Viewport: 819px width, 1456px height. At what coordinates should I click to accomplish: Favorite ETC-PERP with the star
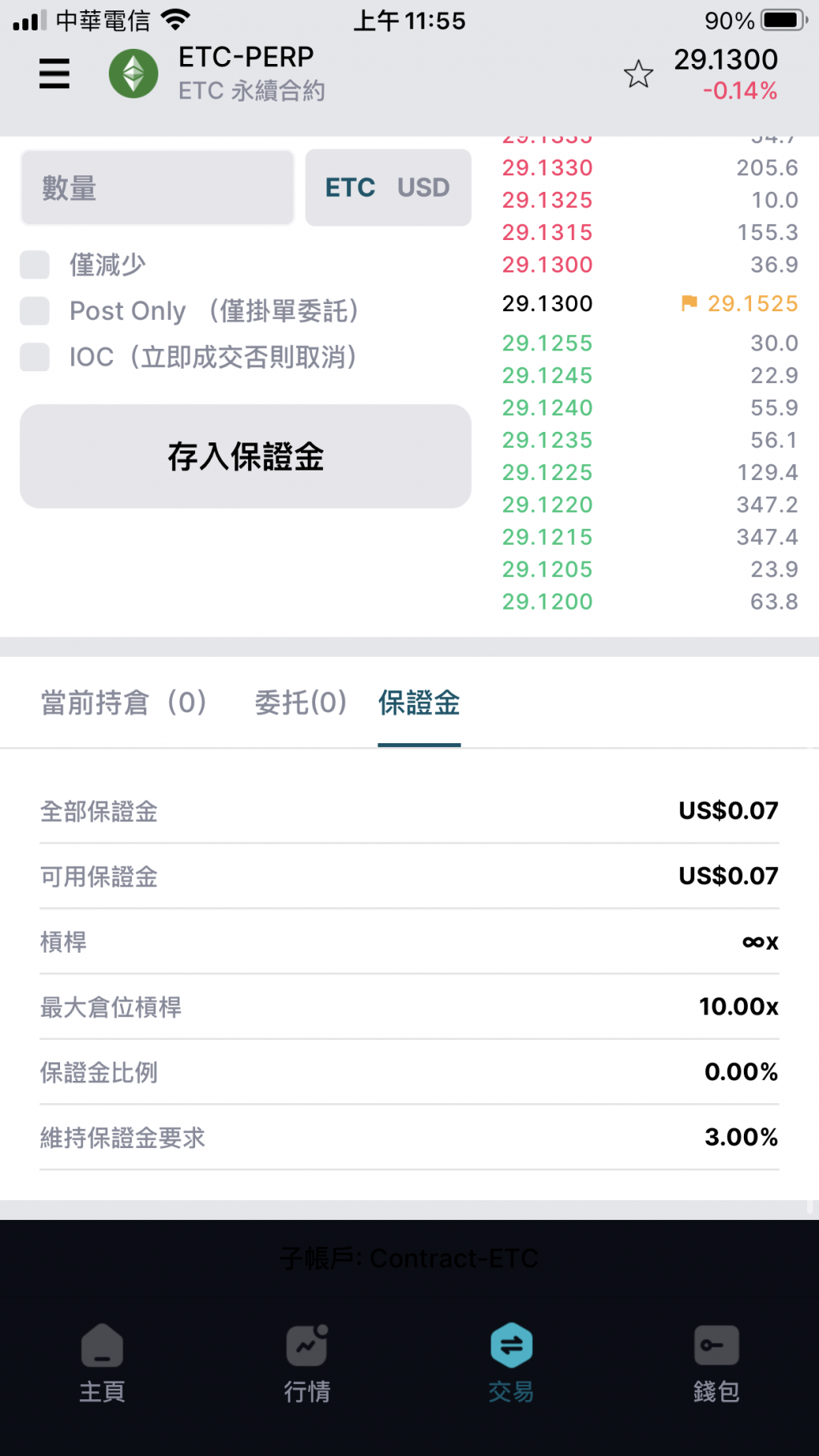pos(638,74)
